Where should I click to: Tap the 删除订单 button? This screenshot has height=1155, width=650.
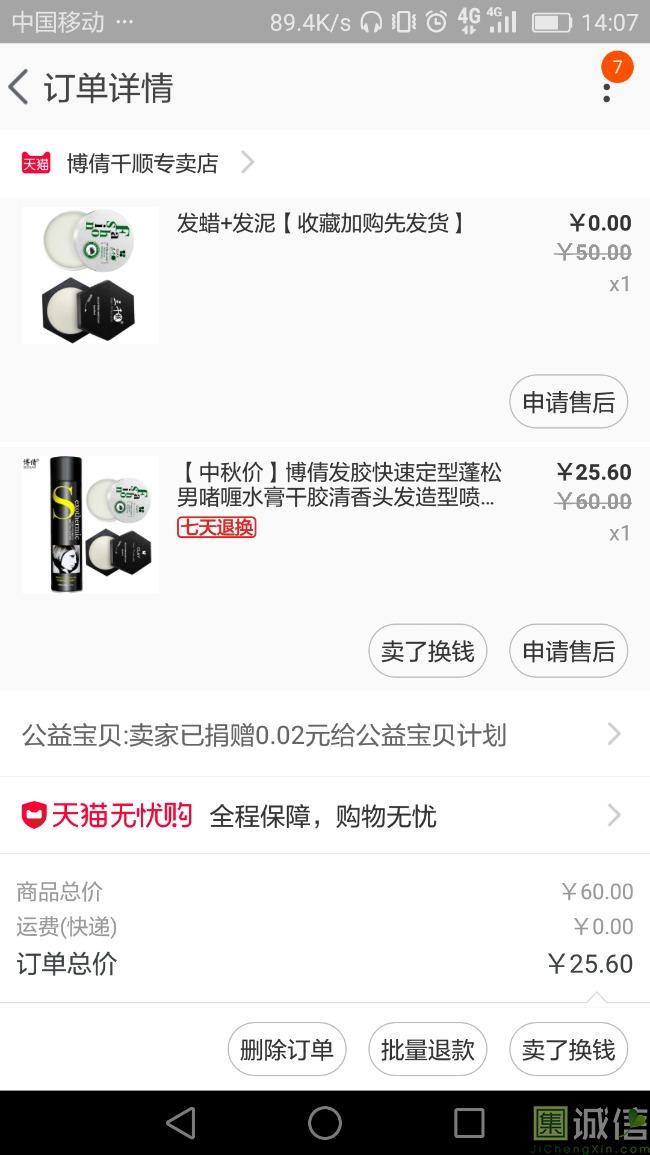286,1049
